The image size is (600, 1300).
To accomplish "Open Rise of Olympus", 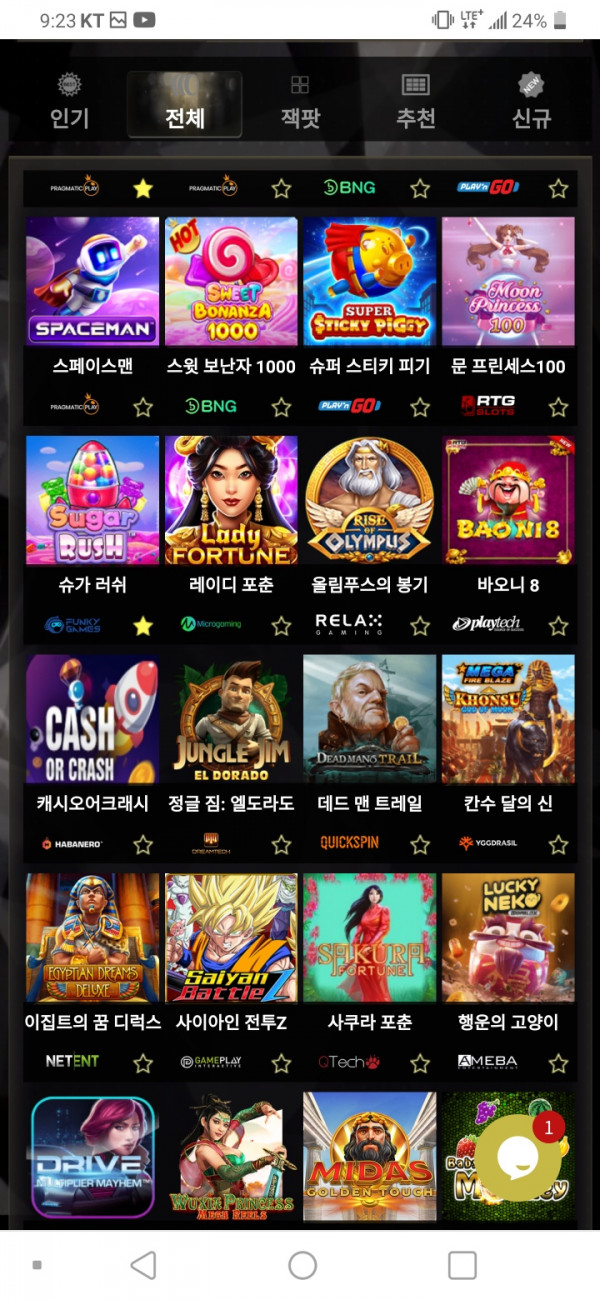I will point(369,500).
